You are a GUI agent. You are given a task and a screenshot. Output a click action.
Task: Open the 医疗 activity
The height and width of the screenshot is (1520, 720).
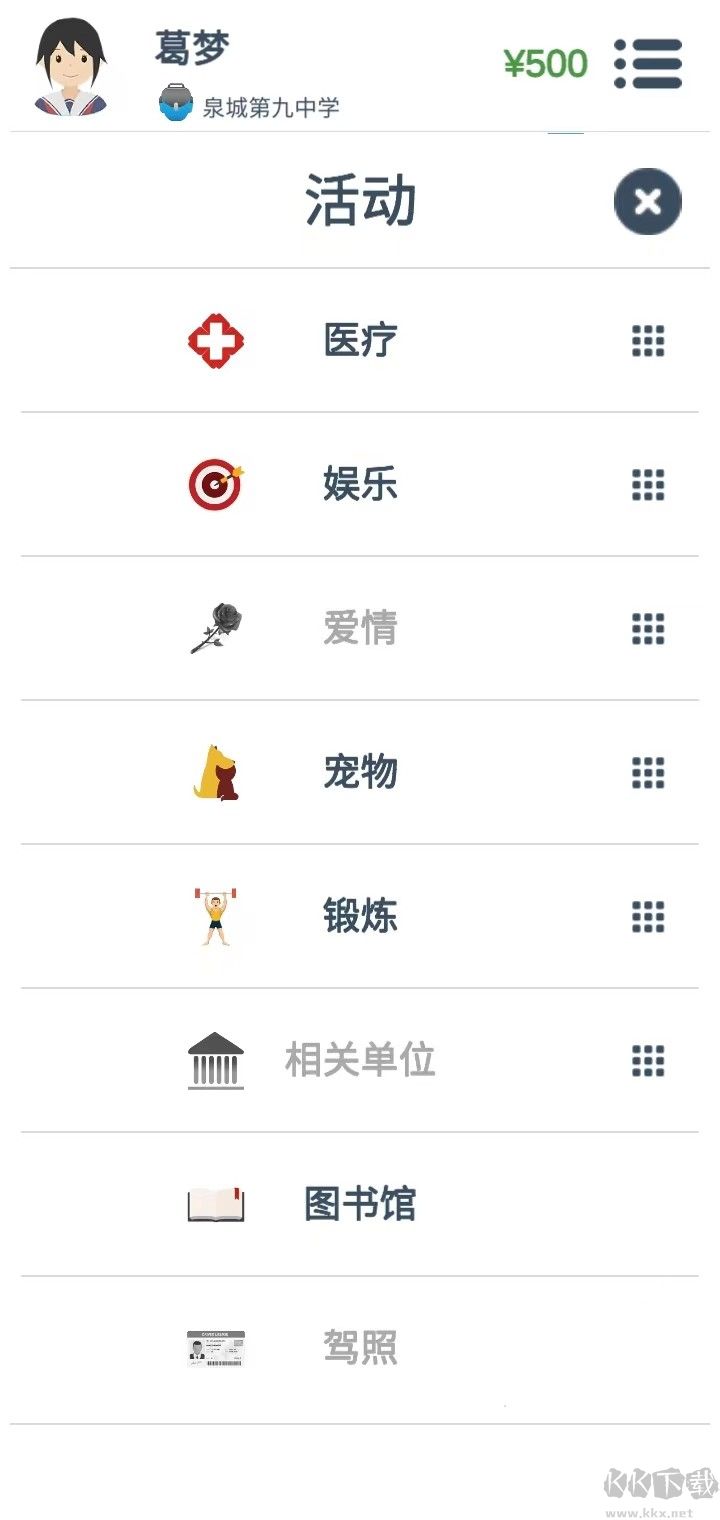(360, 340)
